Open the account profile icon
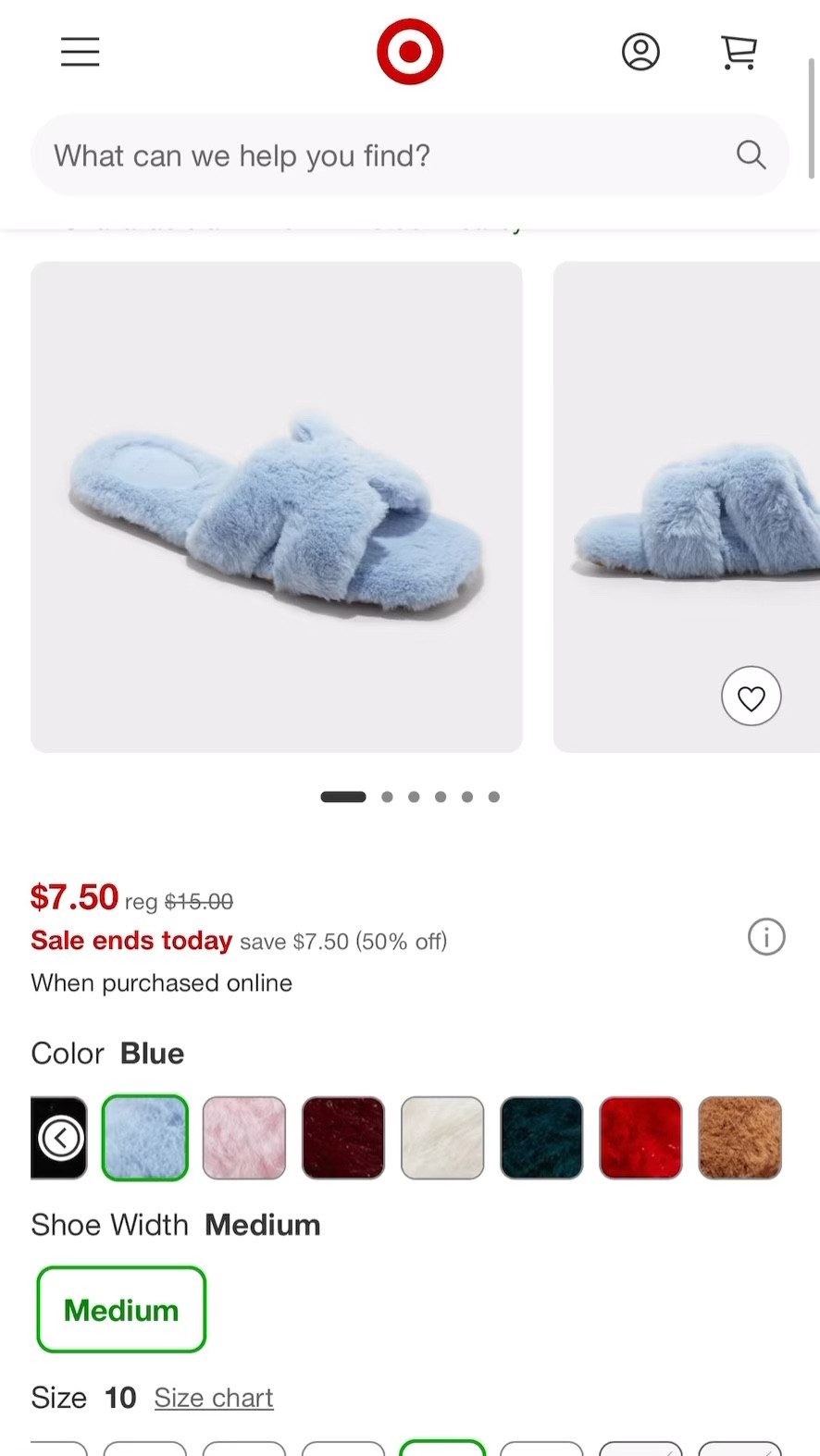820x1456 pixels. 641,52
